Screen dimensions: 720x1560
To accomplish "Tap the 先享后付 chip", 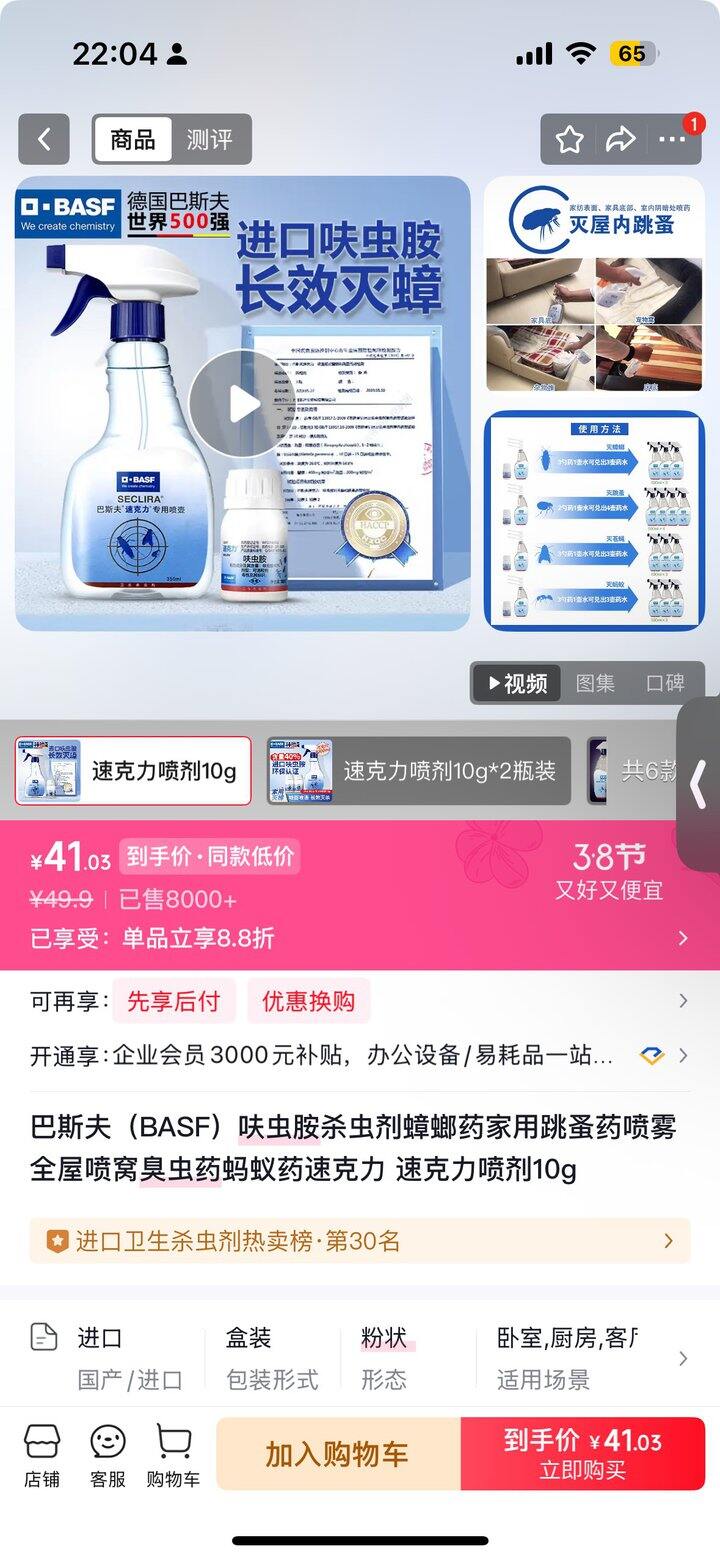I will [x=173, y=1001].
